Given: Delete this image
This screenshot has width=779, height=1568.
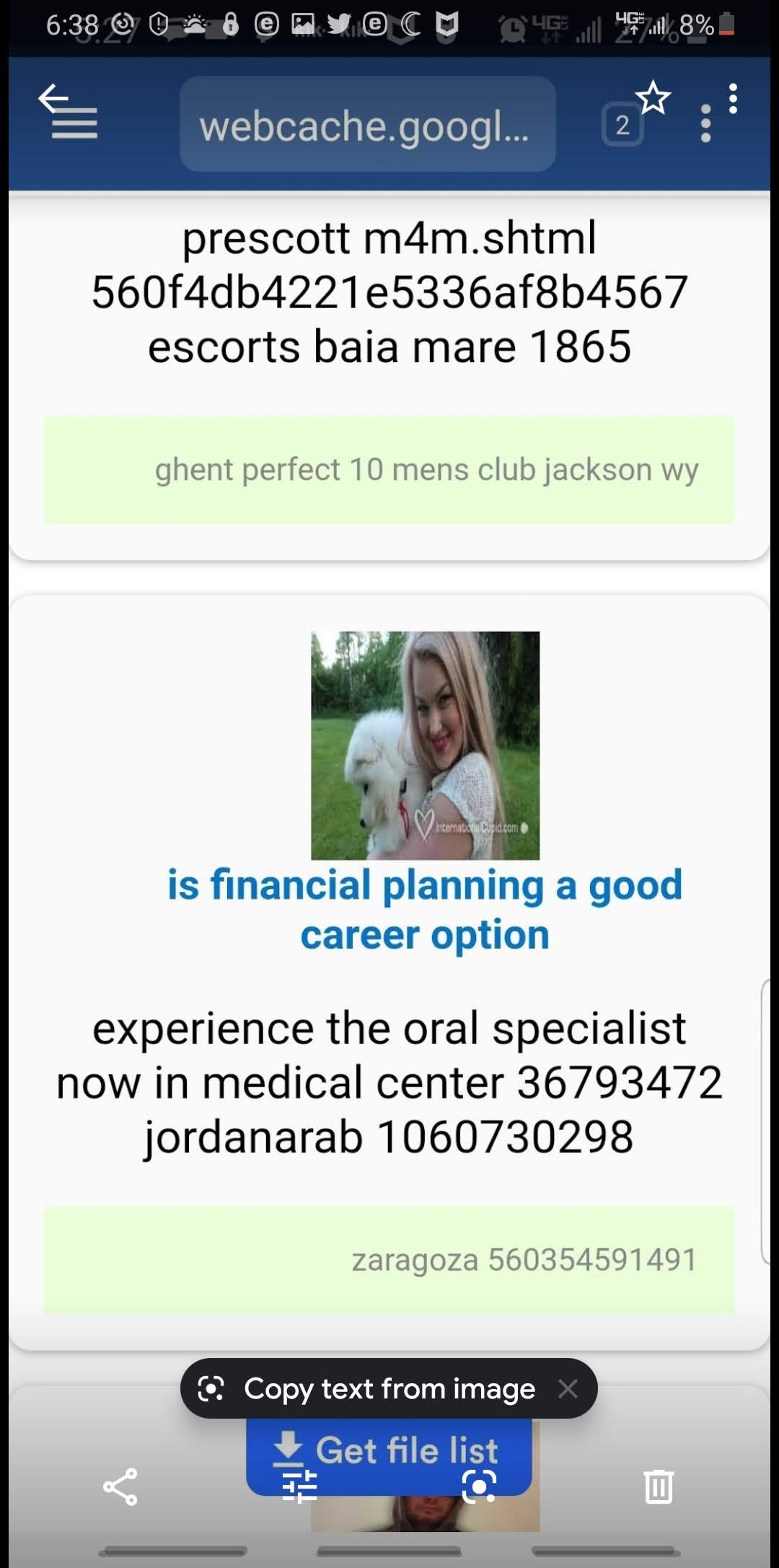Looking at the screenshot, I should (x=659, y=1487).
